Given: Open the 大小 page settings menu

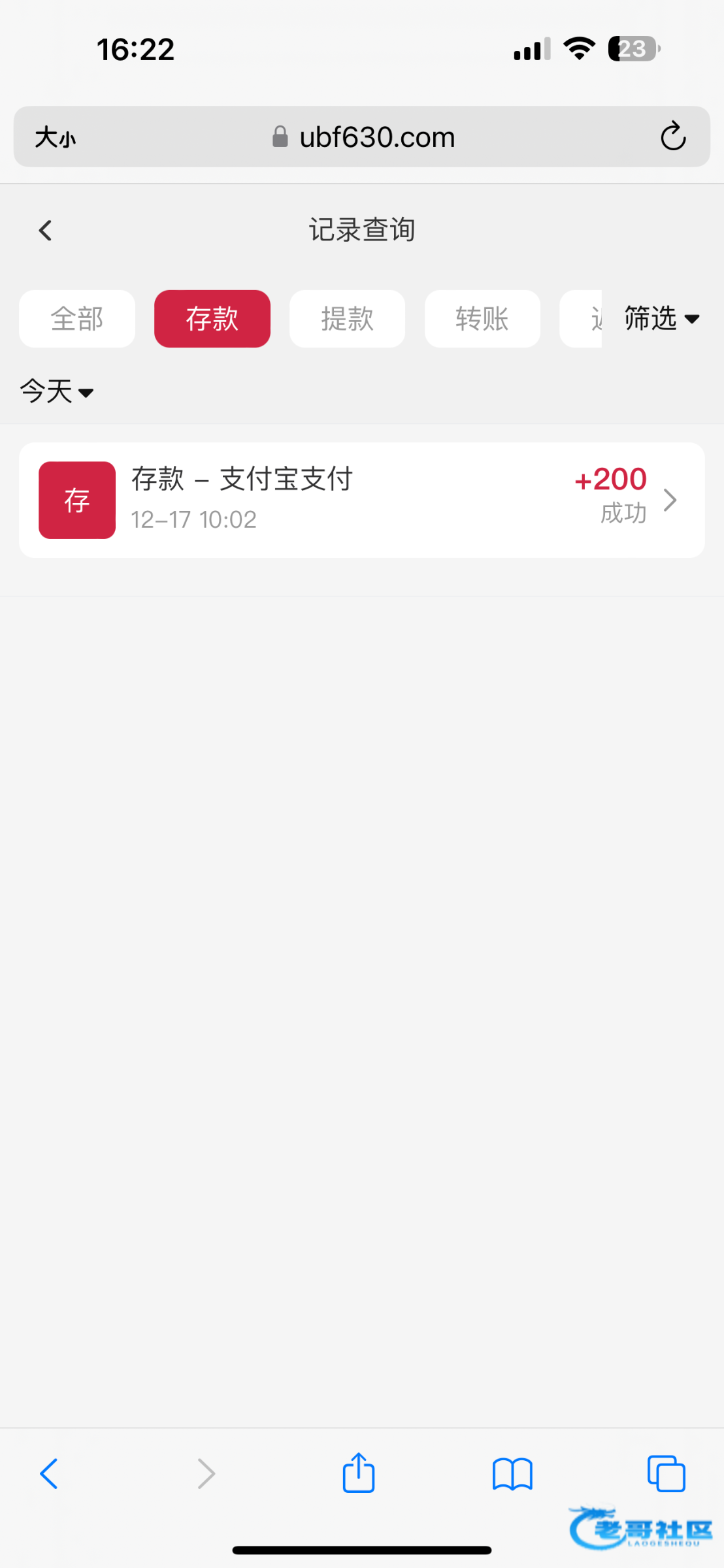Looking at the screenshot, I should (x=56, y=137).
